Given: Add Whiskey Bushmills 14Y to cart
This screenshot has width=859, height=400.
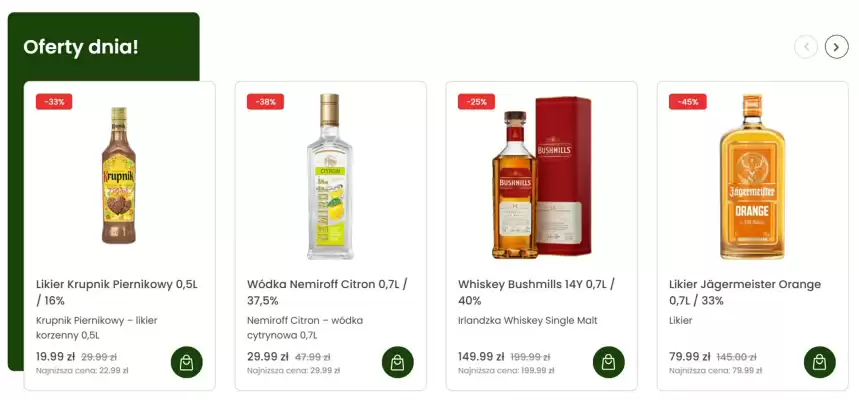Looking at the screenshot, I should pos(608,362).
